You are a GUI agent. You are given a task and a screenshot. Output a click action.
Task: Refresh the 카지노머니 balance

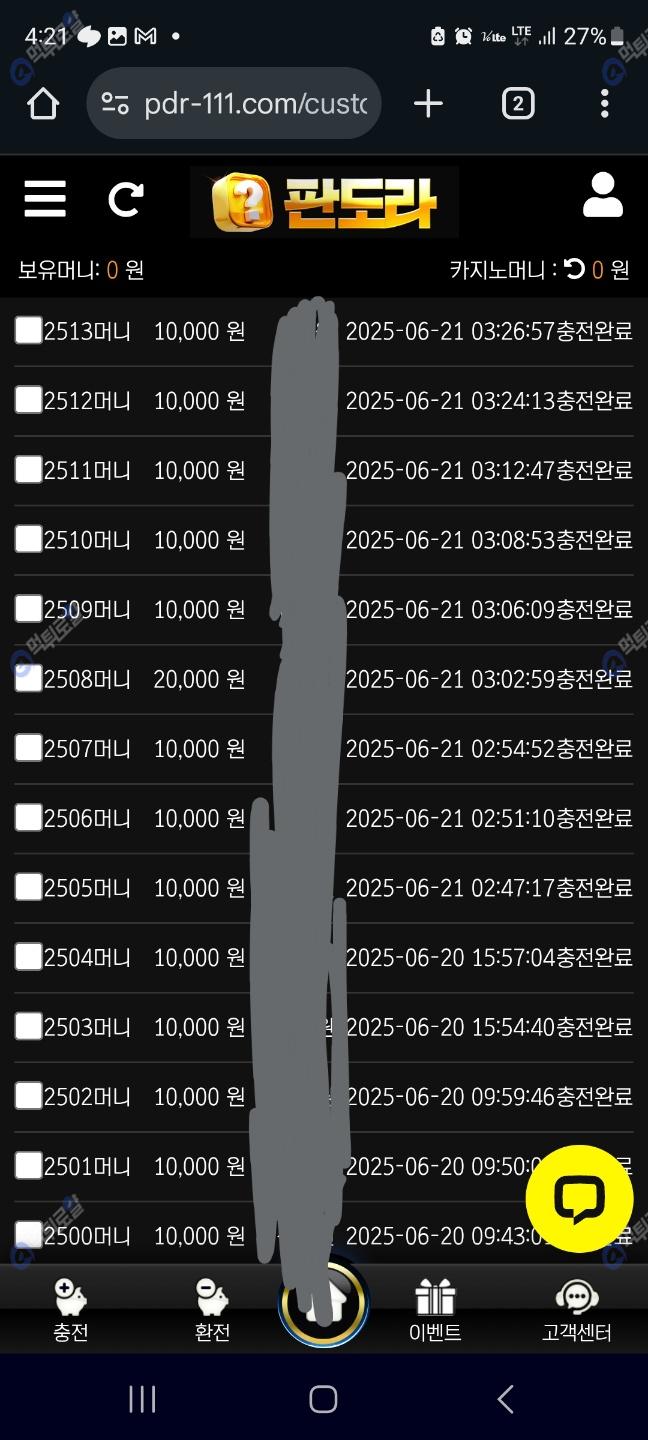(x=574, y=269)
